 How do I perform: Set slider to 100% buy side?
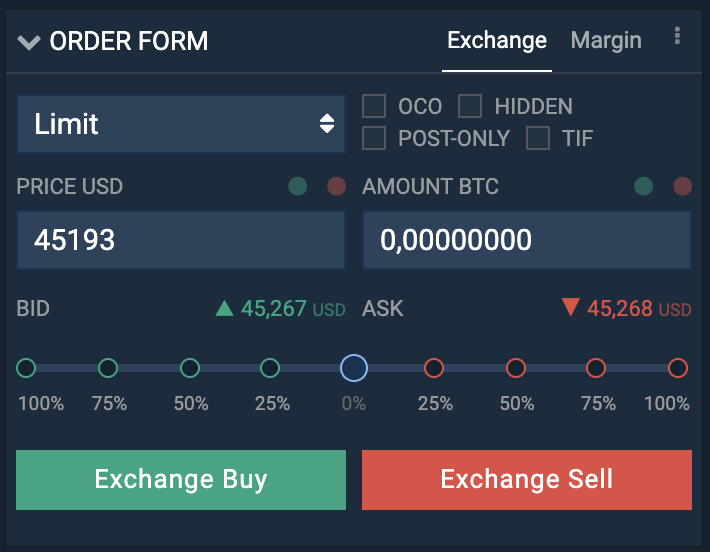(x=27, y=368)
